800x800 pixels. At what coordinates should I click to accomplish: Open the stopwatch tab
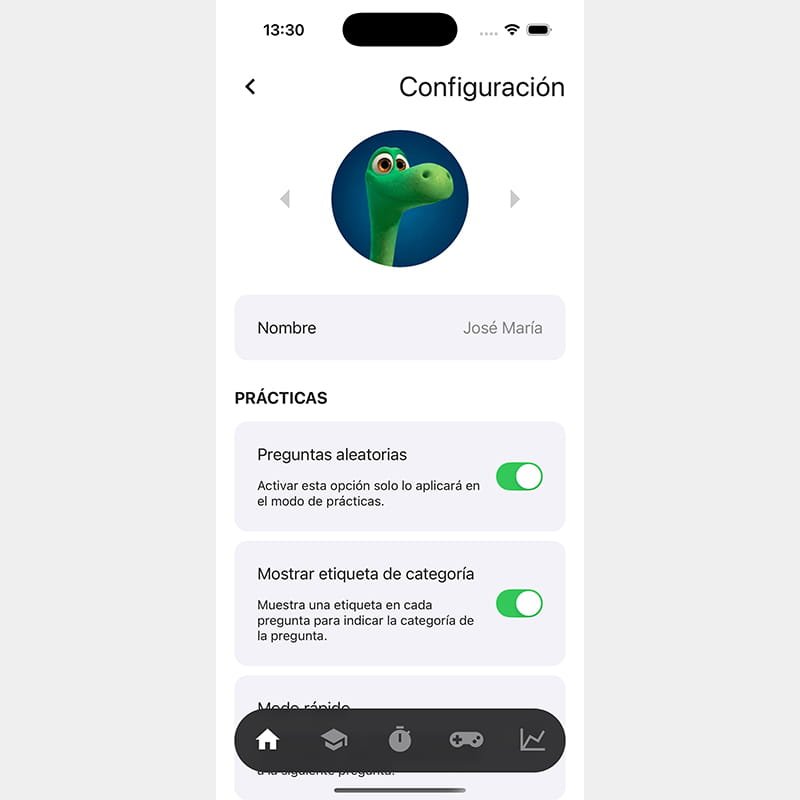400,740
